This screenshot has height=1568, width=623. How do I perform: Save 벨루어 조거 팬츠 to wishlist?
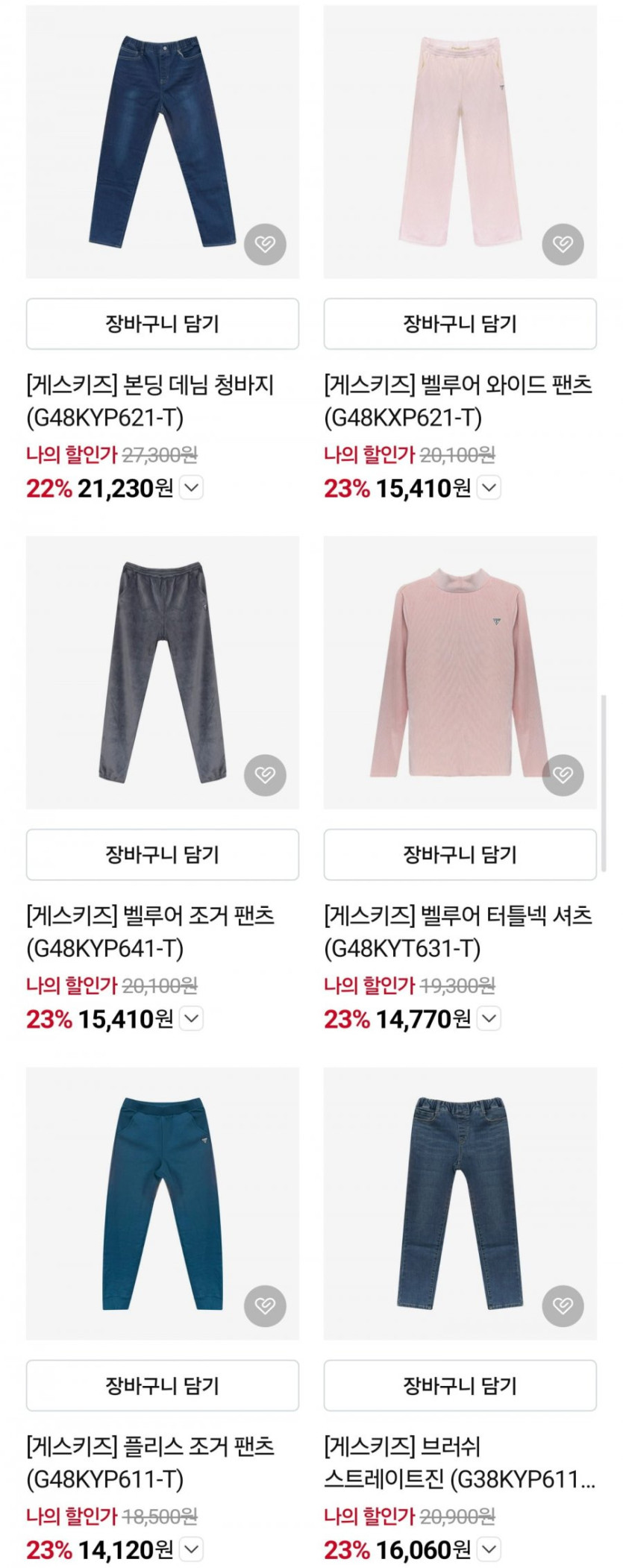(x=265, y=775)
